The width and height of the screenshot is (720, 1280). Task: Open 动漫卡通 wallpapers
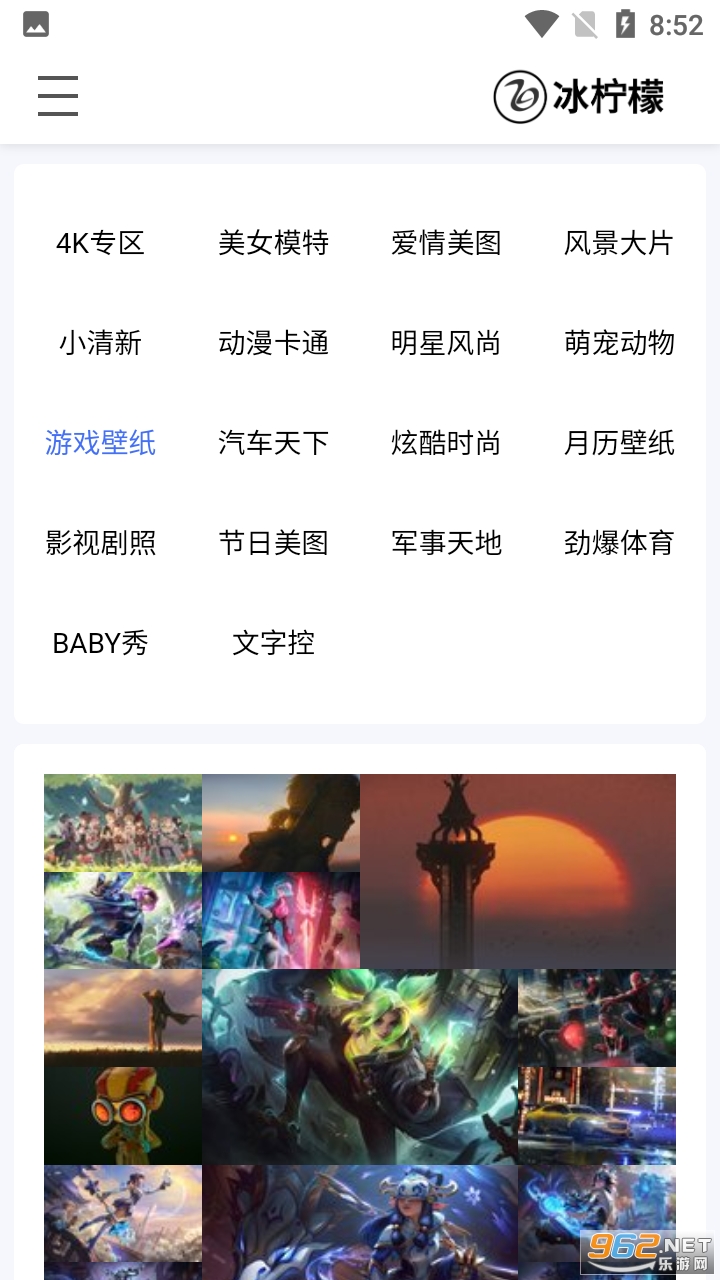273,343
